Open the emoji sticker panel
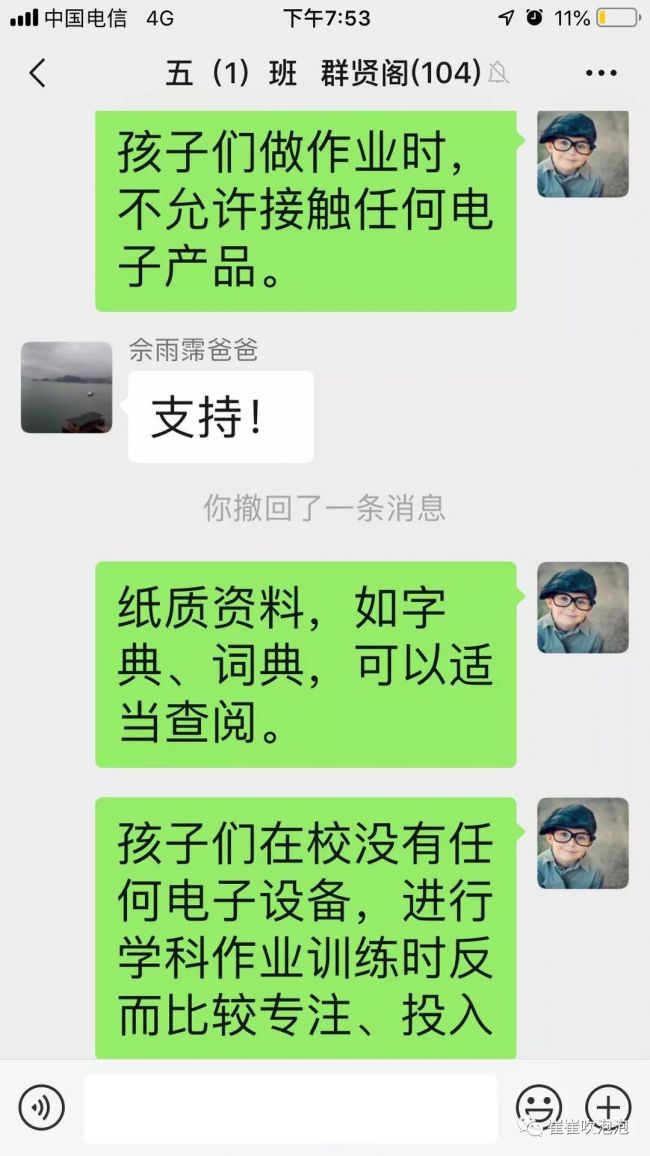 tap(538, 1107)
